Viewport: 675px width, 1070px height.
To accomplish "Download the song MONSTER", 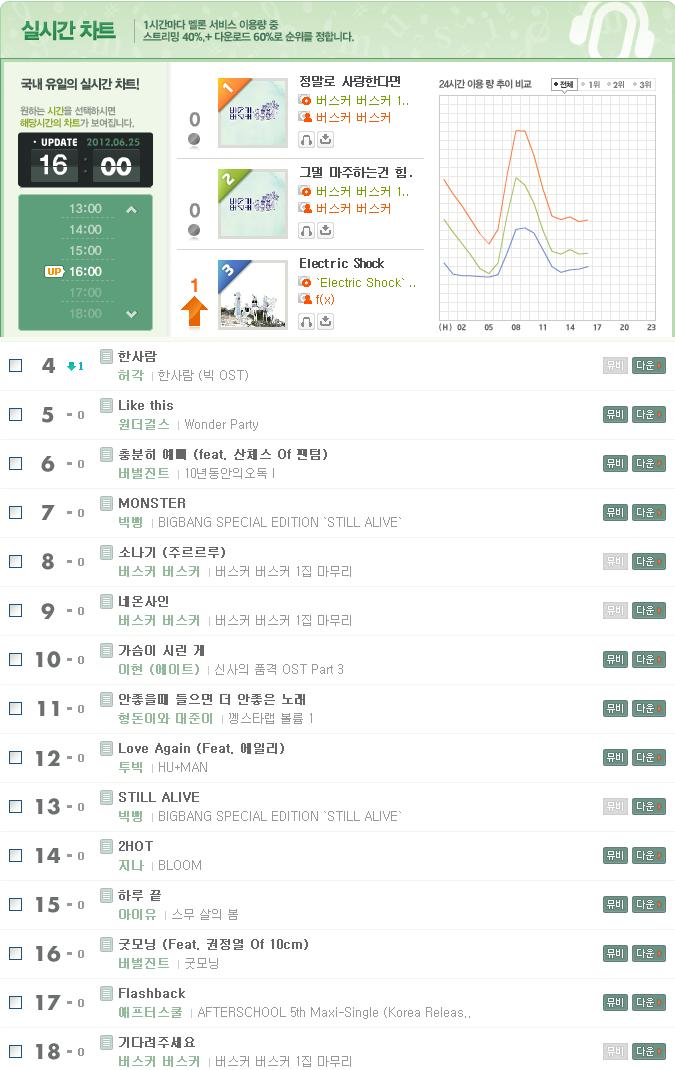I will click(x=648, y=512).
